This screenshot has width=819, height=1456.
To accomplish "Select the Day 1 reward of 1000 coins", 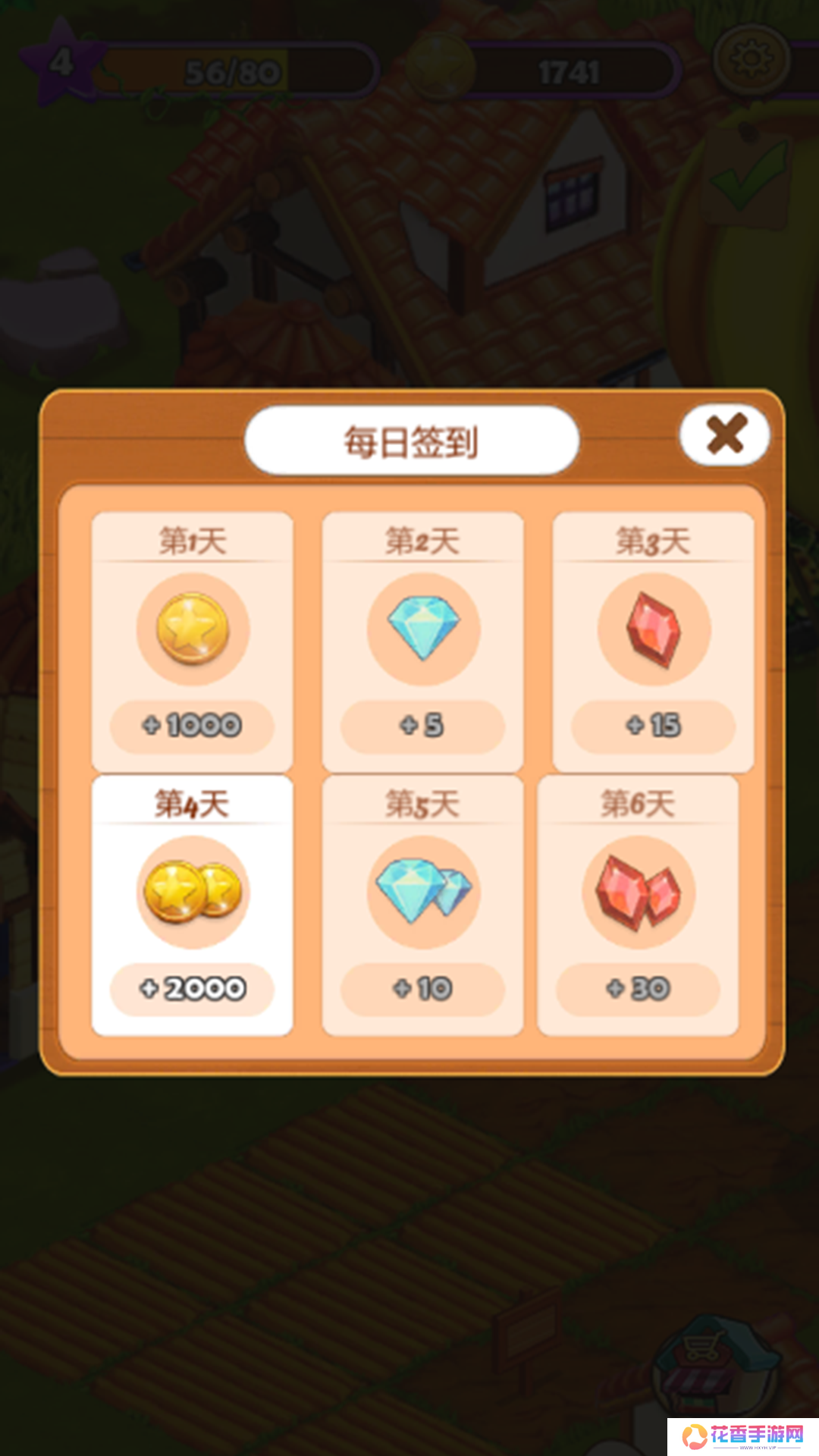I will [192, 642].
